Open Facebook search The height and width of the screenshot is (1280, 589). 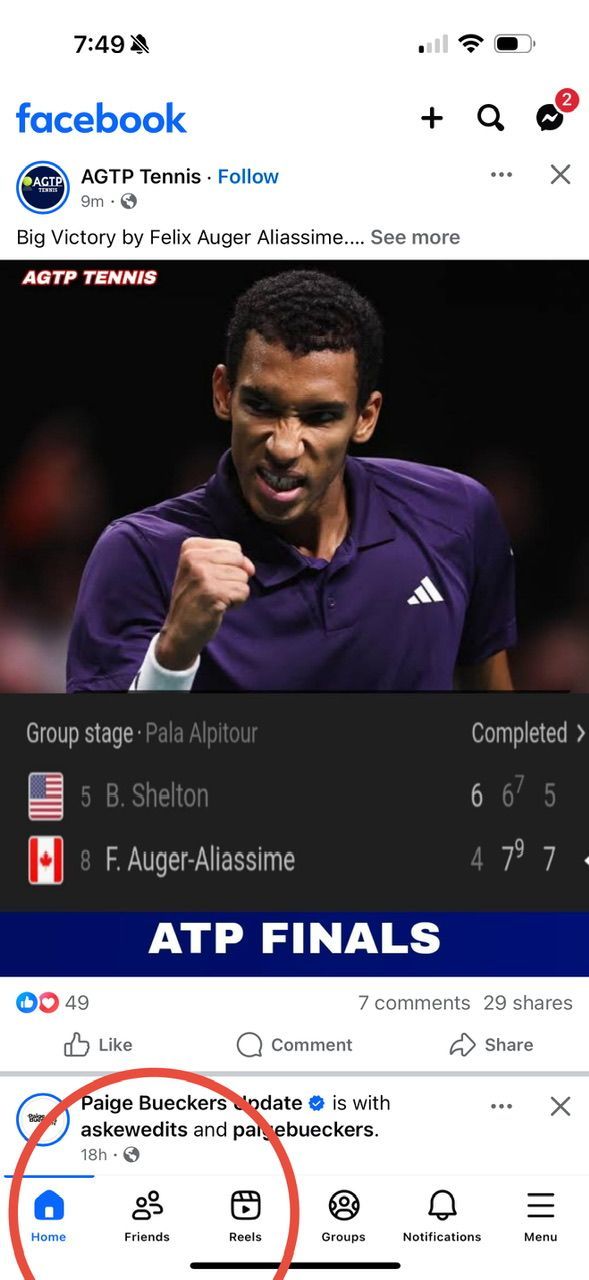491,118
